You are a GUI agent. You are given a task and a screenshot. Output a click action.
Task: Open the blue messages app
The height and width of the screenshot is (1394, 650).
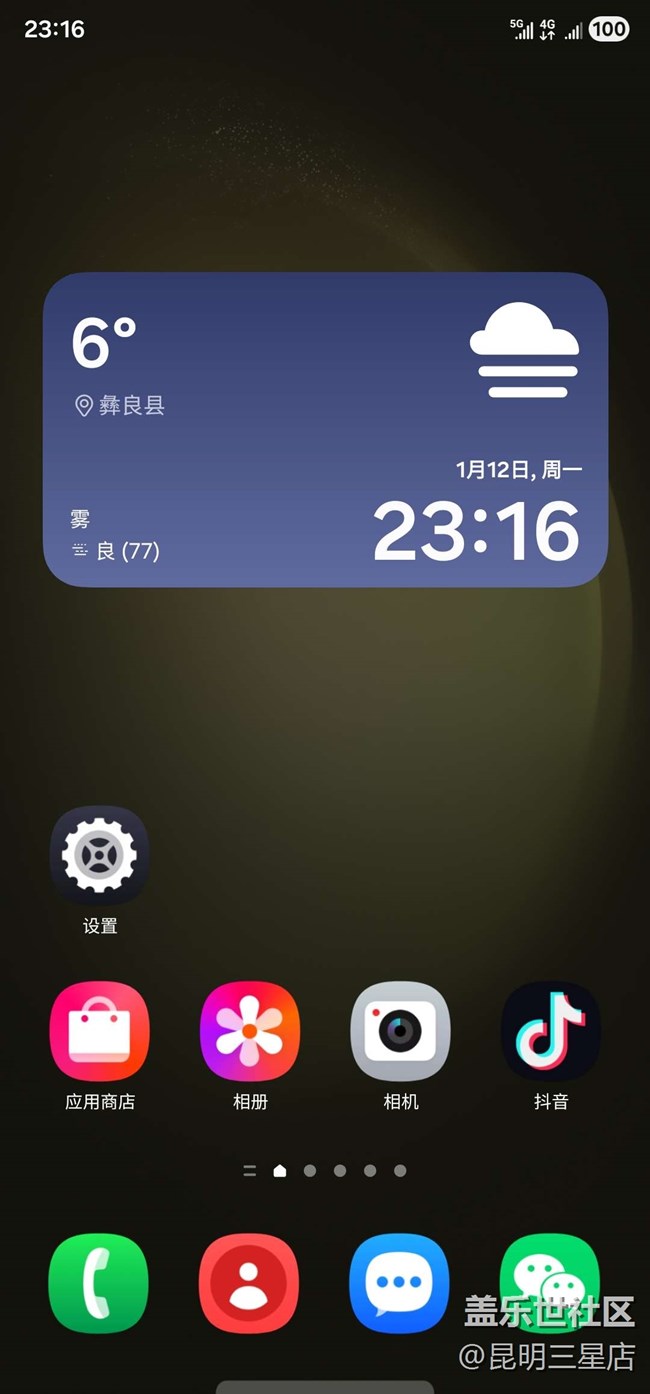(x=399, y=1283)
